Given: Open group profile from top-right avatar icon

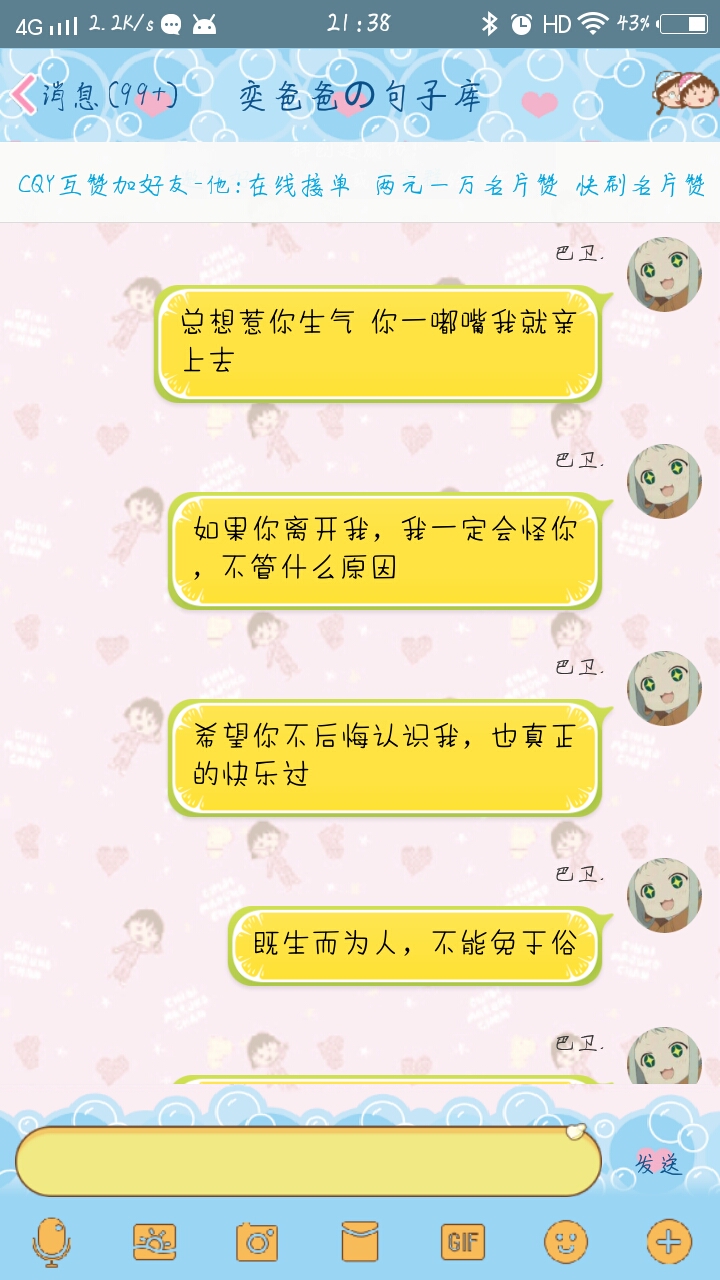Looking at the screenshot, I should (x=678, y=94).
